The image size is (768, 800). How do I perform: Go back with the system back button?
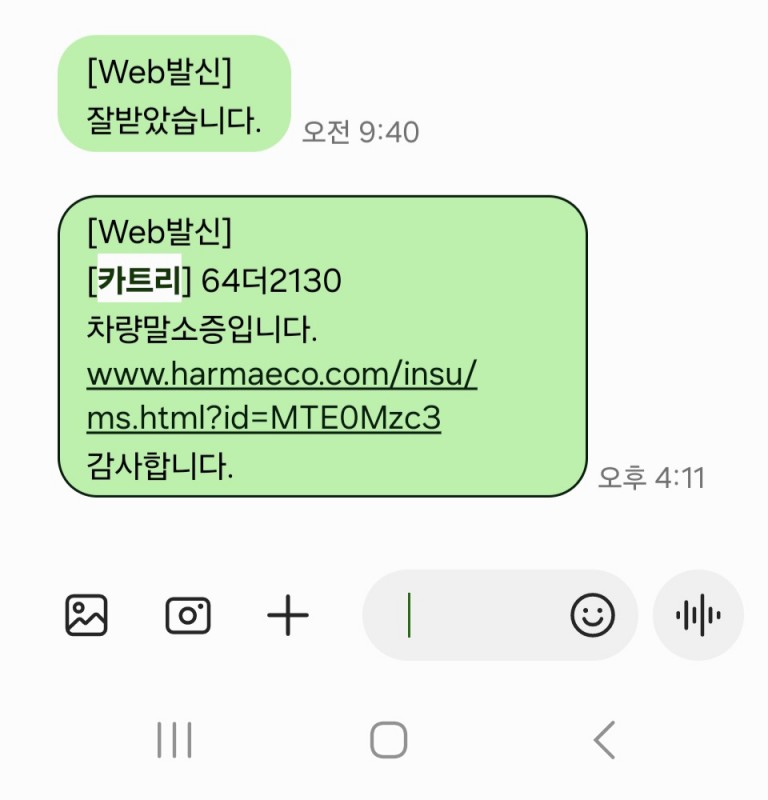click(603, 741)
